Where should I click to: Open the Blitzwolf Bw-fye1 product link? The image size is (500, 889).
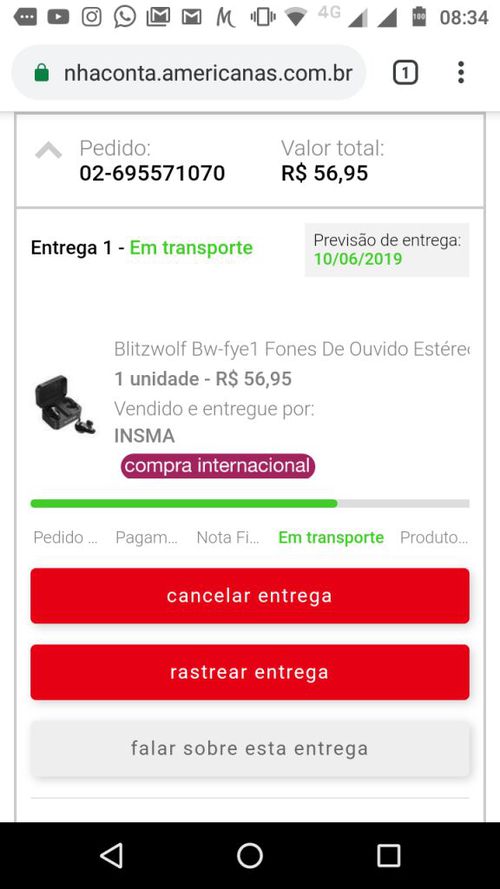click(x=292, y=349)
